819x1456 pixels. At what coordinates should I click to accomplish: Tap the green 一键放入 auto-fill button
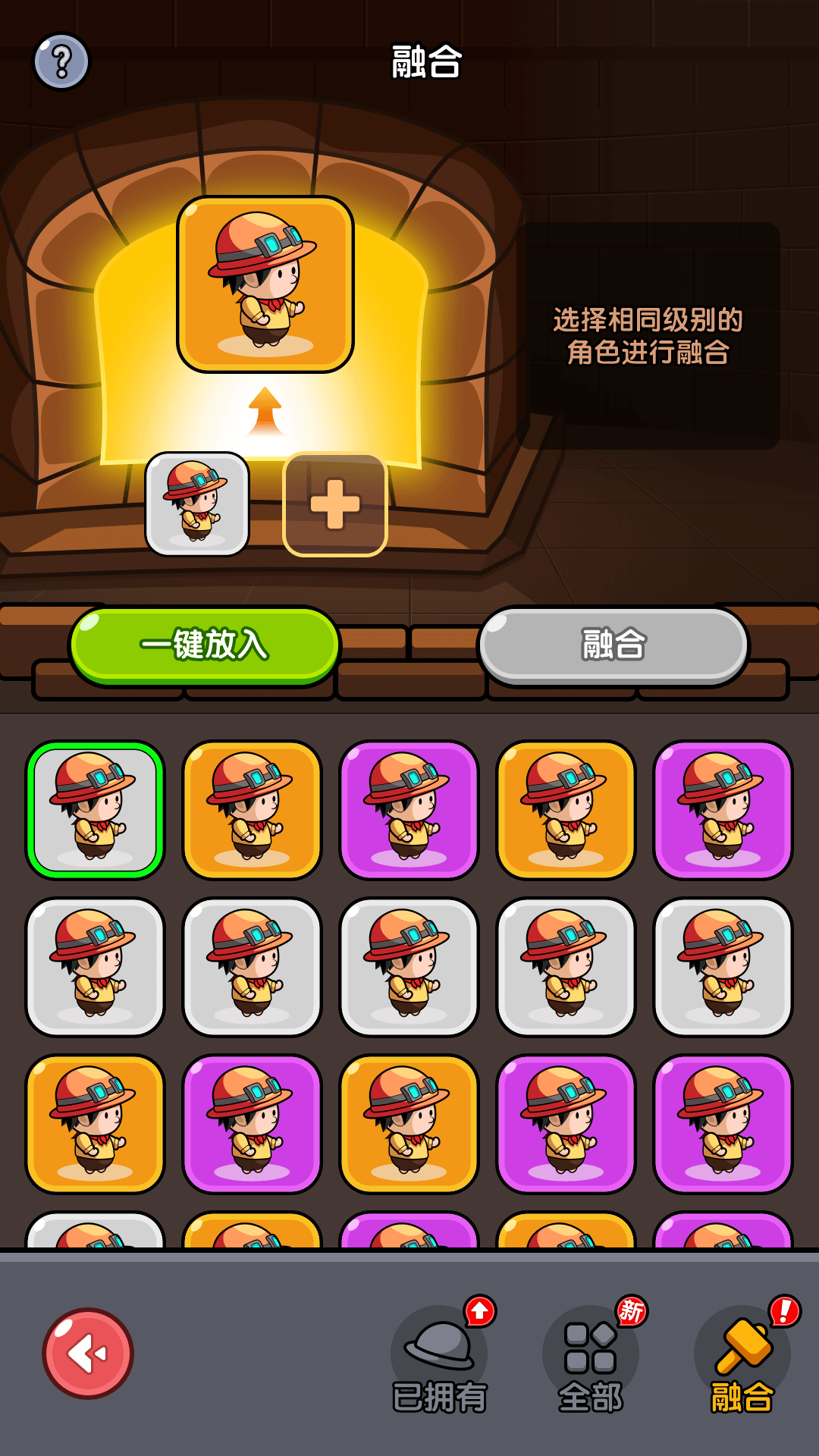tap(205, 645)
